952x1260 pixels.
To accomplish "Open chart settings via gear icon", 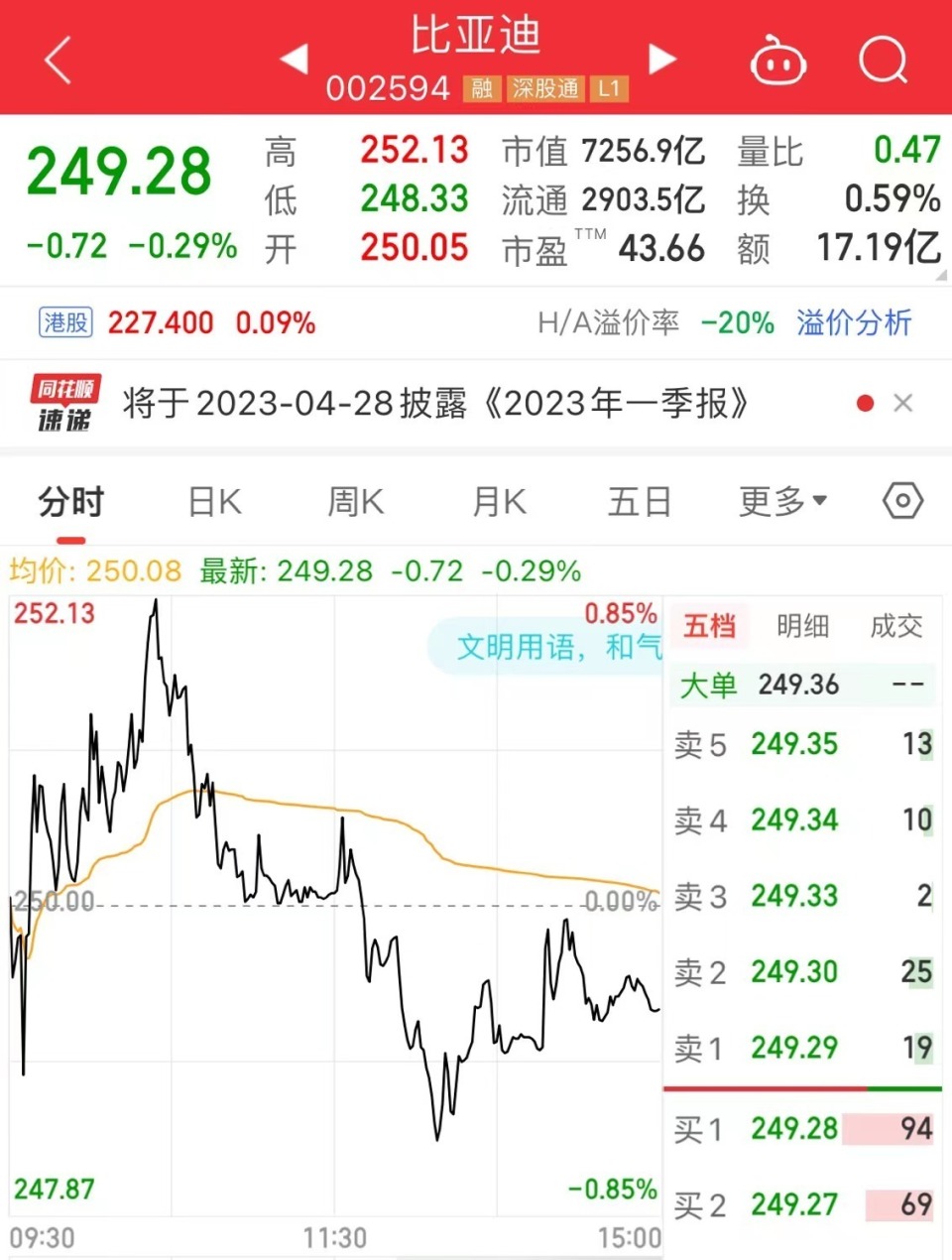I will [x=901, y=501].
